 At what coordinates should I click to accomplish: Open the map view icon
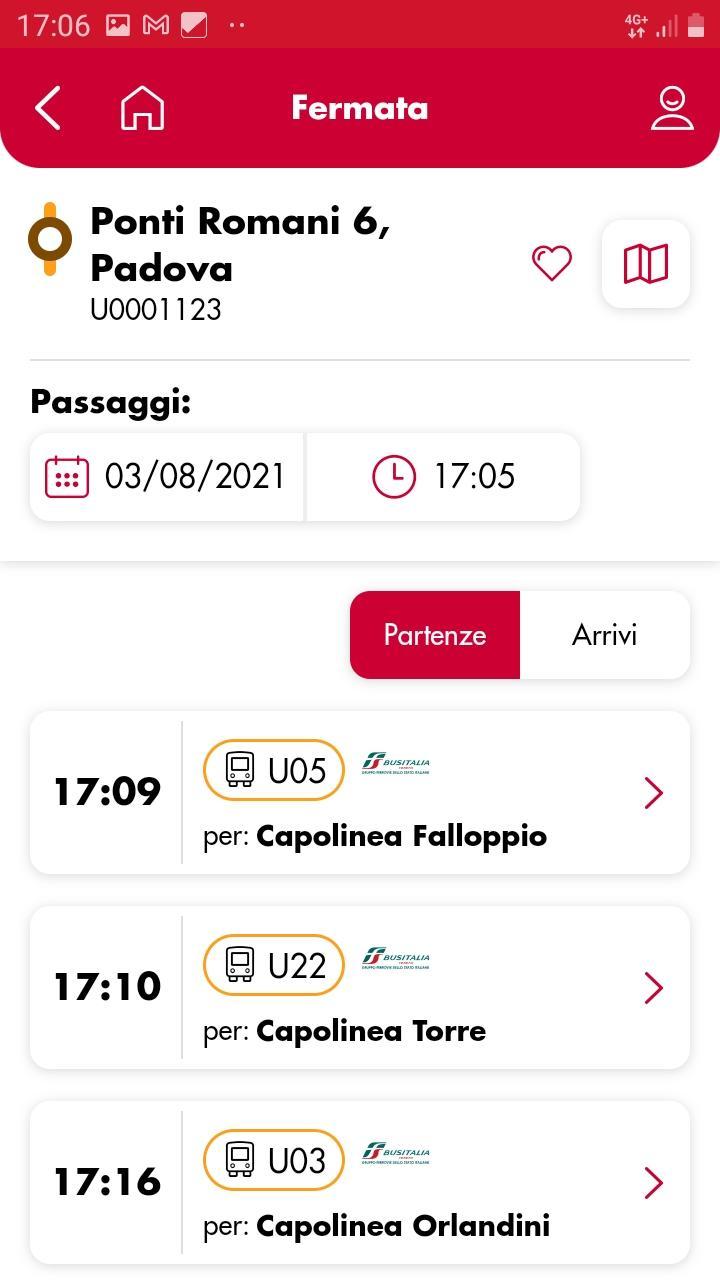pyautogui.click(x=645, y=264)
